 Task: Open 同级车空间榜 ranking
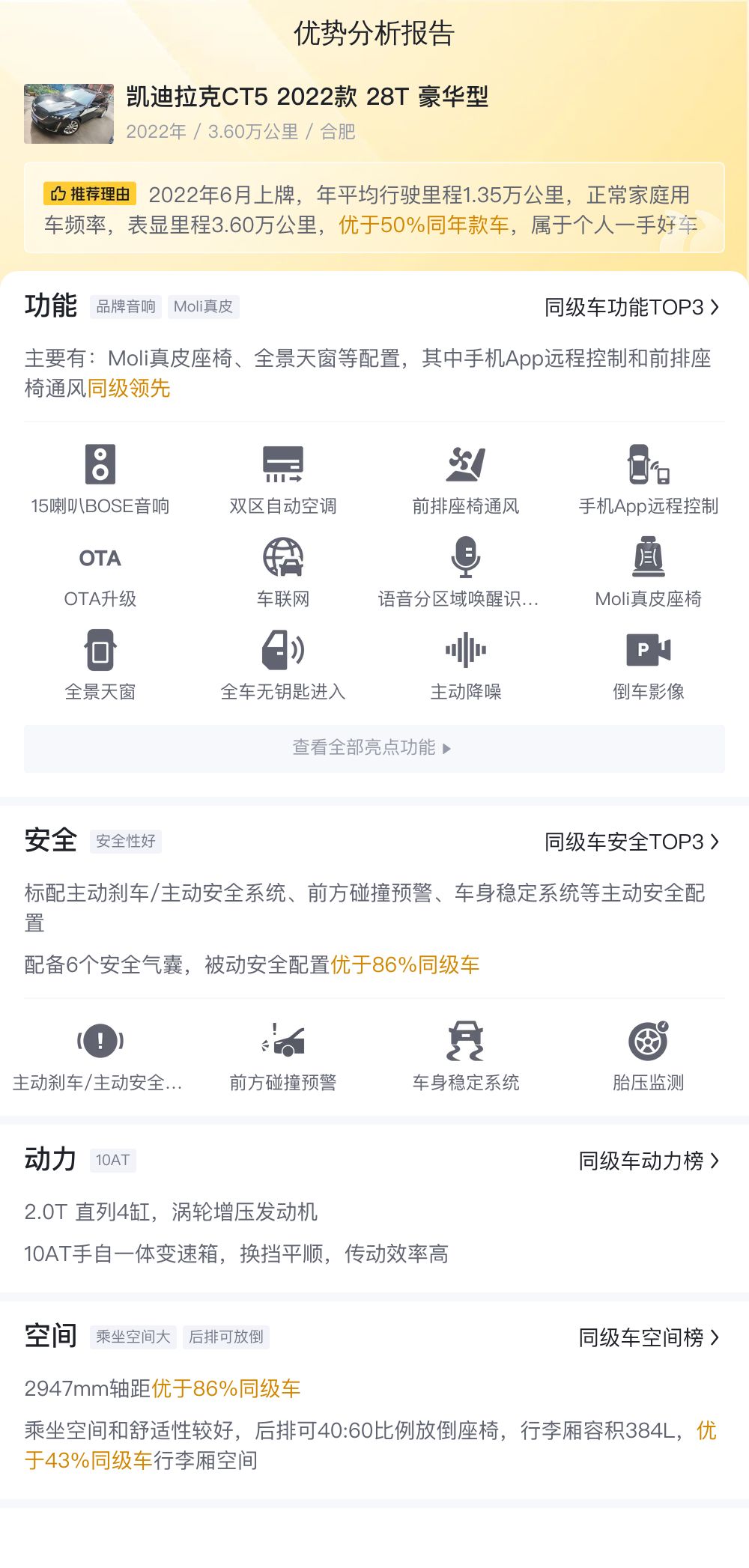coord(649,1337)
